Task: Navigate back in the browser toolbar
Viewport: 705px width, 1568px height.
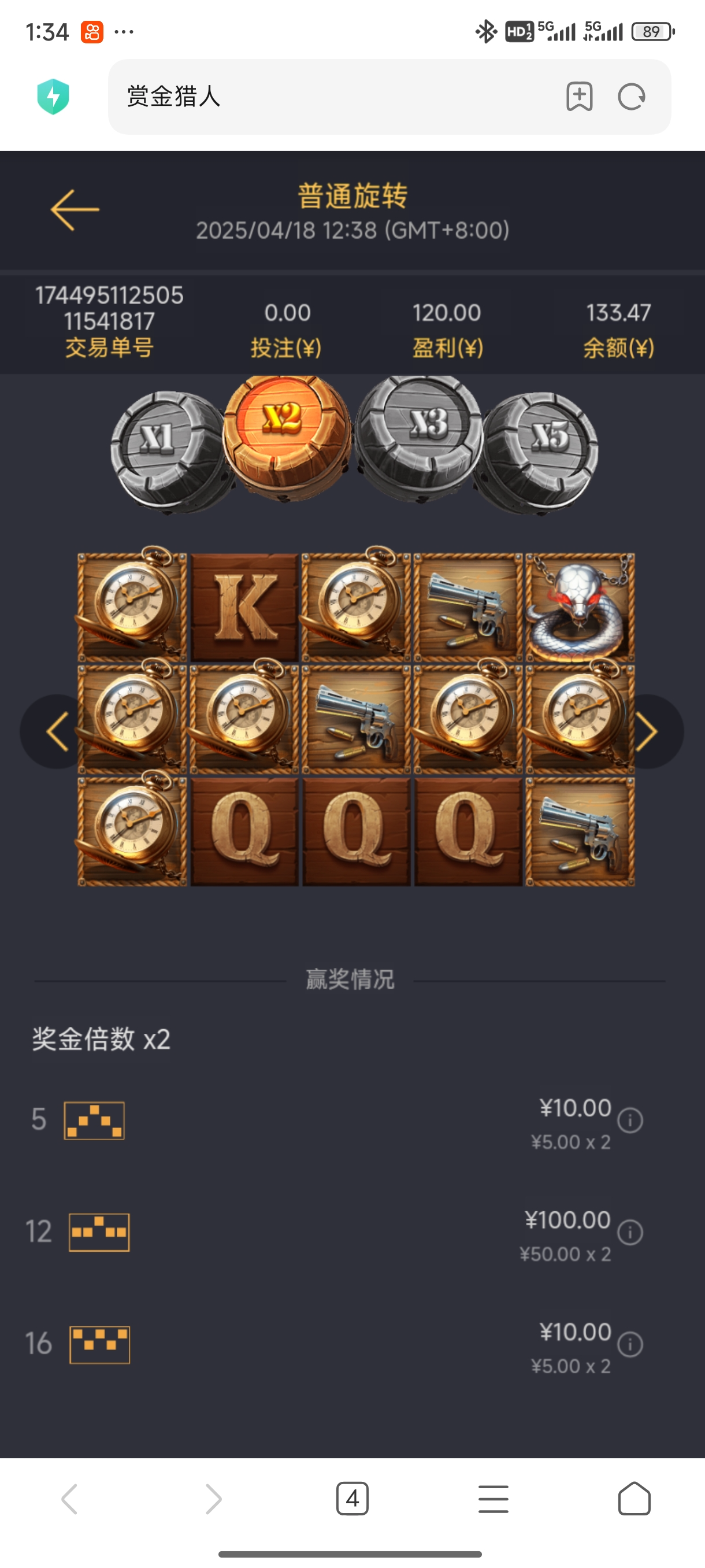Action: (x=70, y=1499)
